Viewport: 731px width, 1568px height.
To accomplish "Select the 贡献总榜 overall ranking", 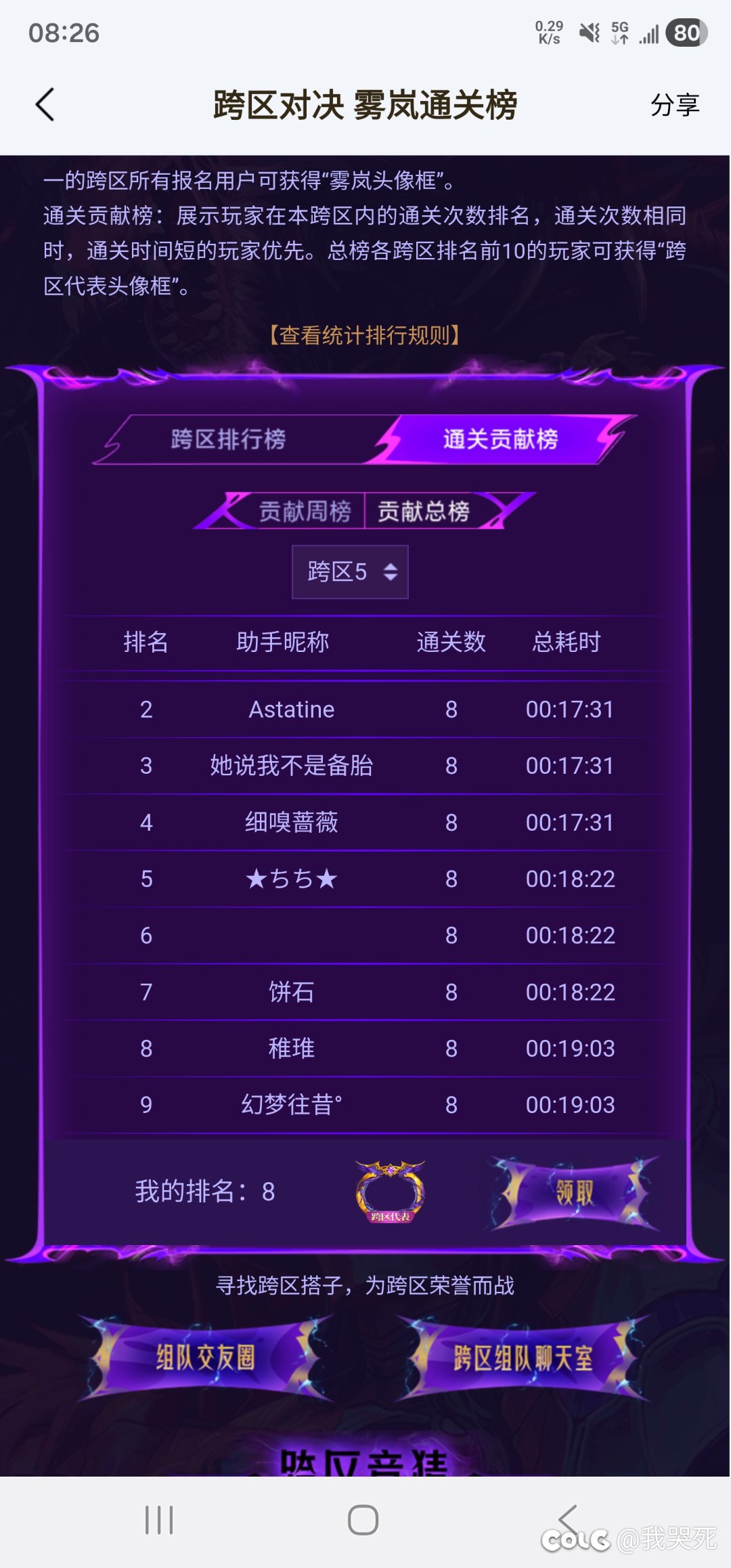I will click(424, 511).
